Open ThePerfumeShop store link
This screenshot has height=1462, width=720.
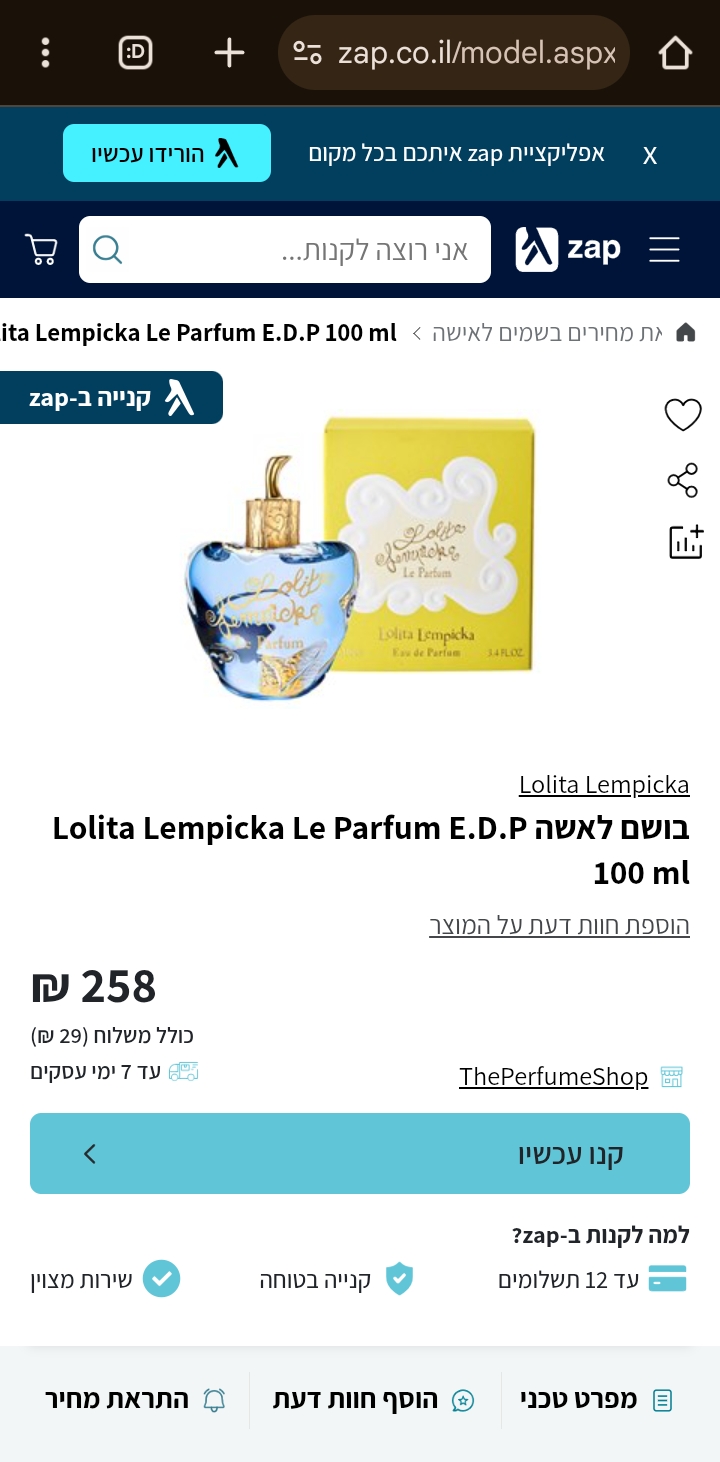point(553,1077)
